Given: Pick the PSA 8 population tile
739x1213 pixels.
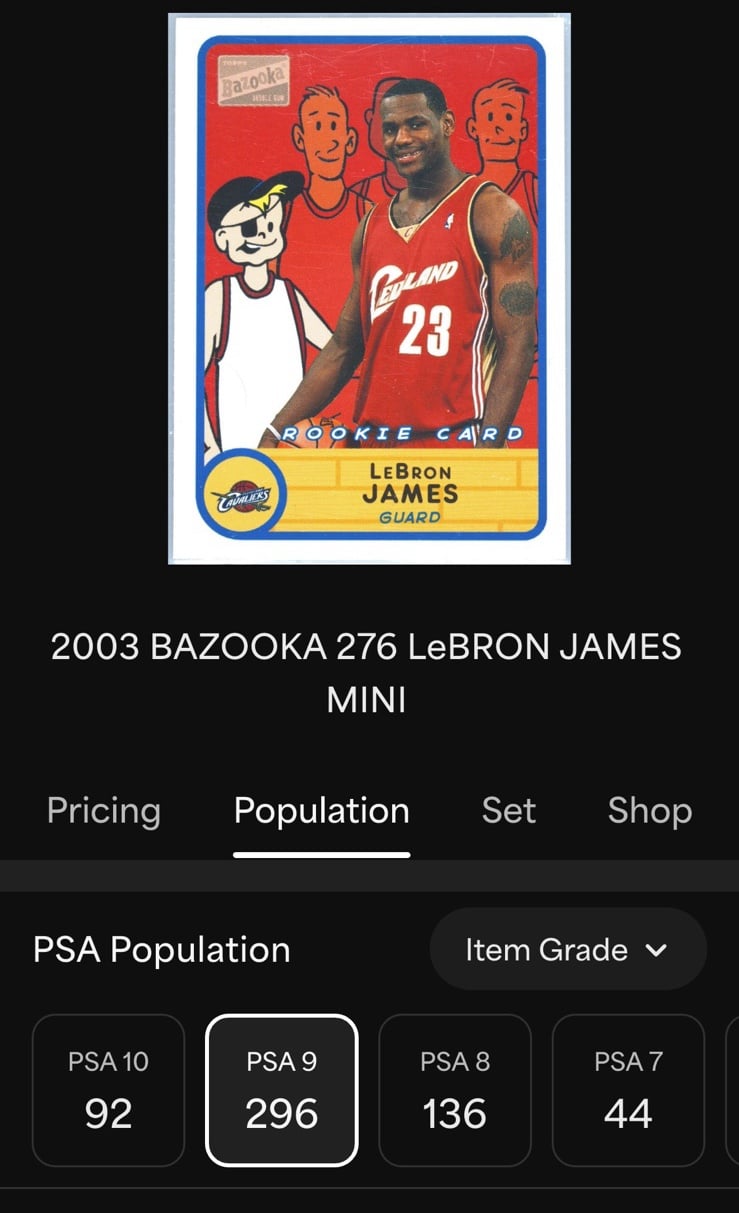Looking at the screenshot, I should click(x=455, y=1090).
